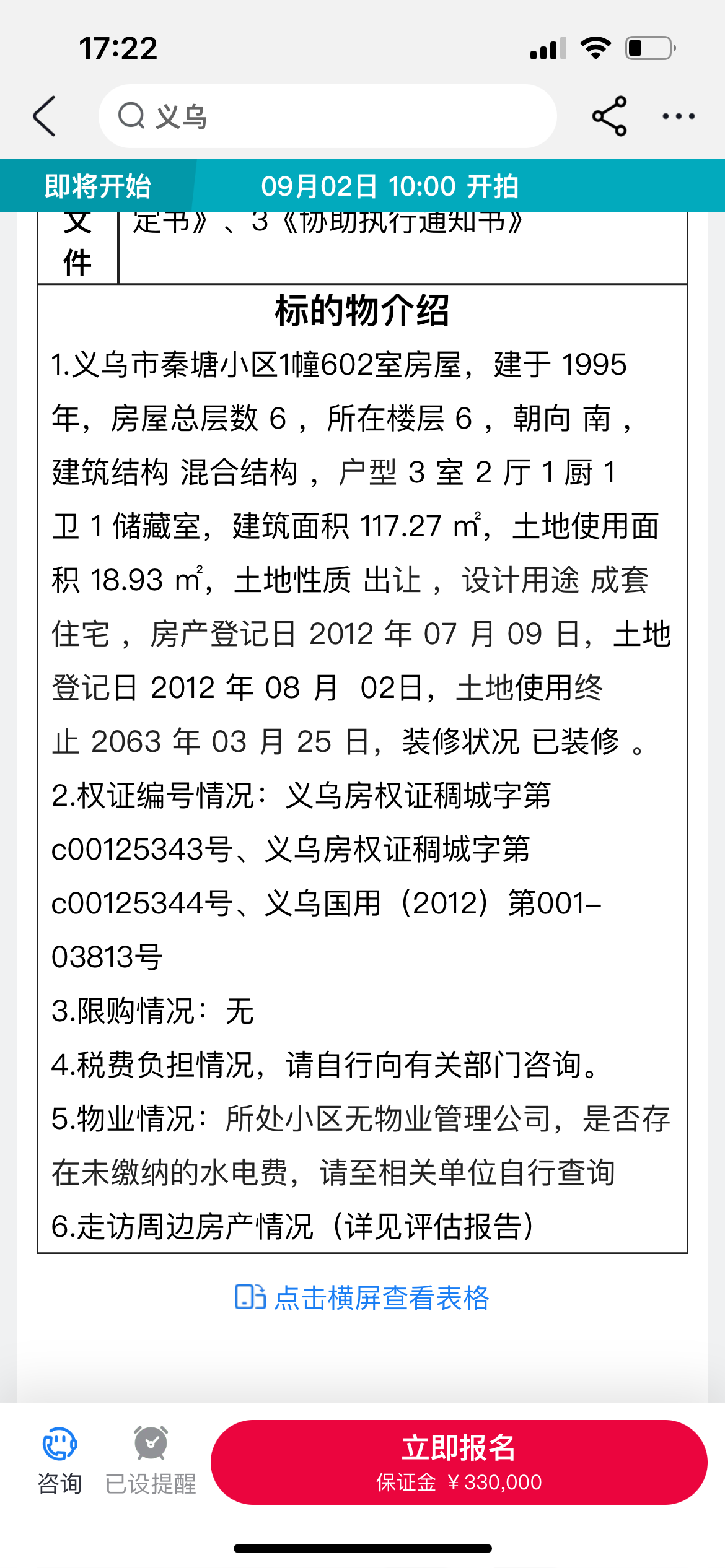
Task: Share this auction listing
Action: click(609, 116)
